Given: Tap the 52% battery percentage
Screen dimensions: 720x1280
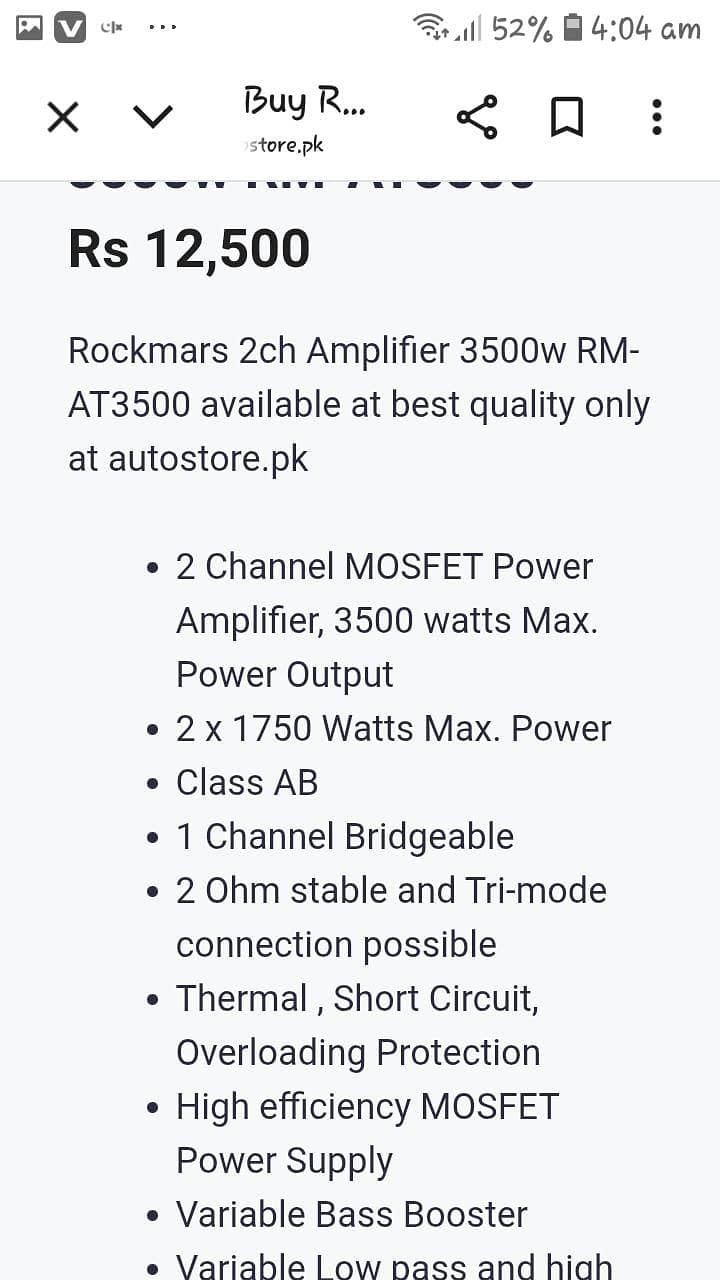Looking at the screenshot, I should click(x=519, y=29).
